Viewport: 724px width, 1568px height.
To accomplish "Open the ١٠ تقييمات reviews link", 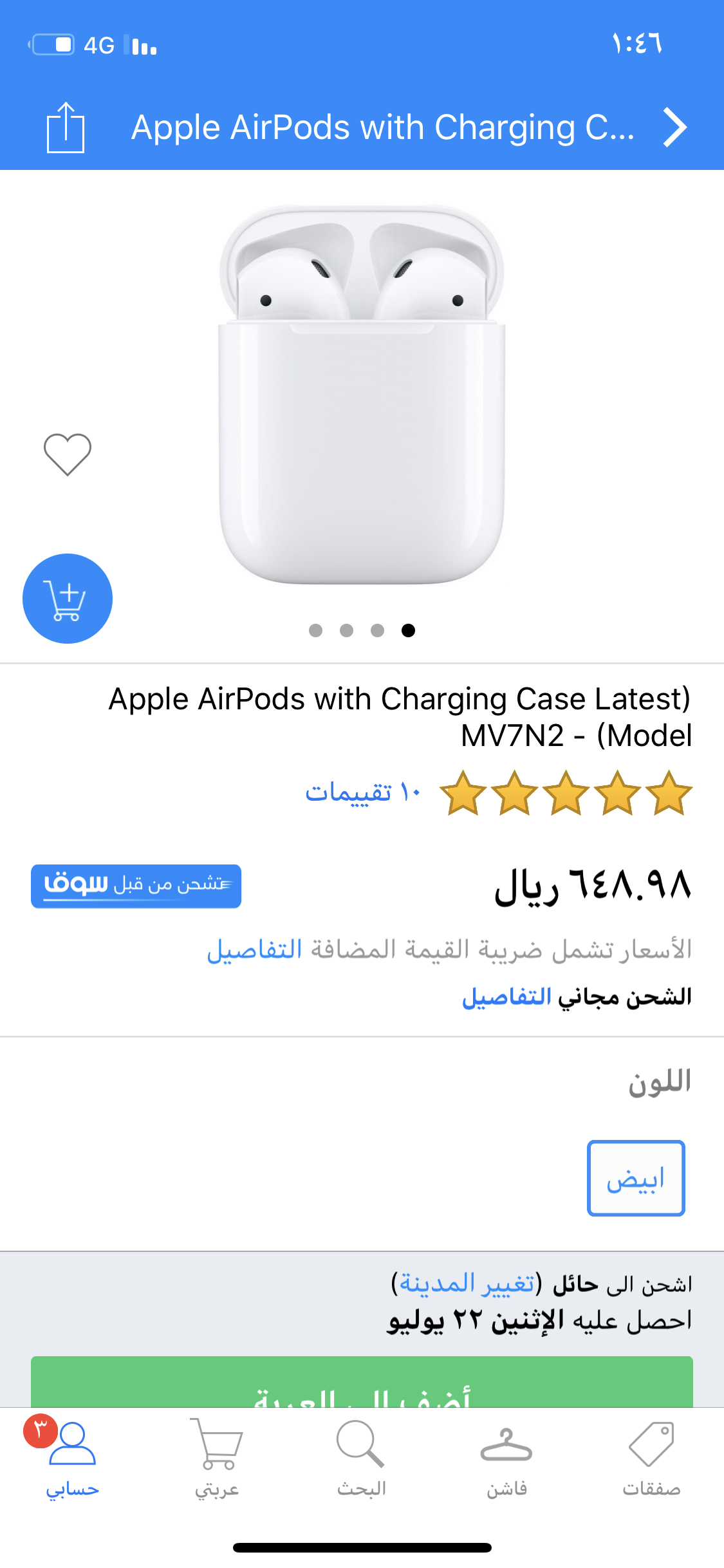I will pos(362,792).
